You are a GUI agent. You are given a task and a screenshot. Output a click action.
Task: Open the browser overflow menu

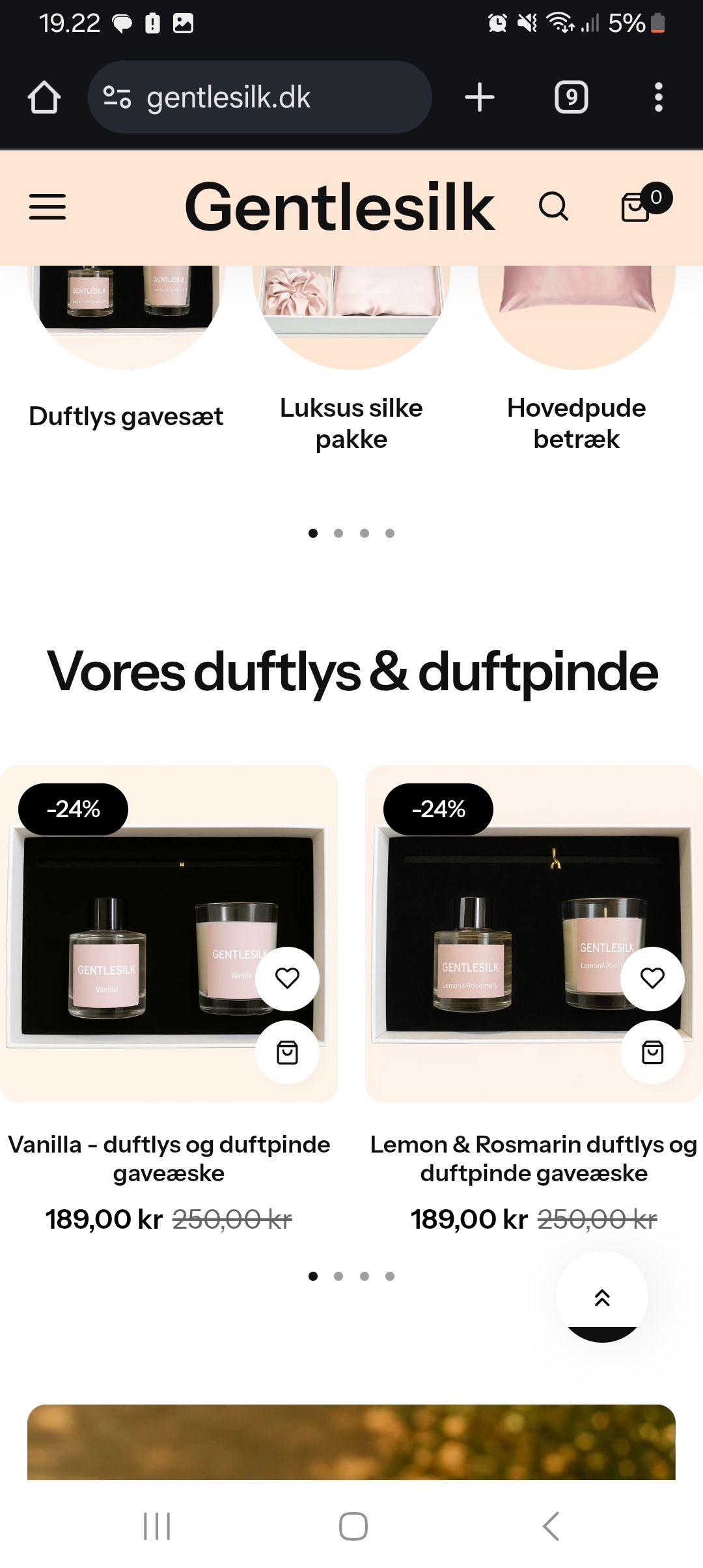pyautogui.click(x=659, y=98)
